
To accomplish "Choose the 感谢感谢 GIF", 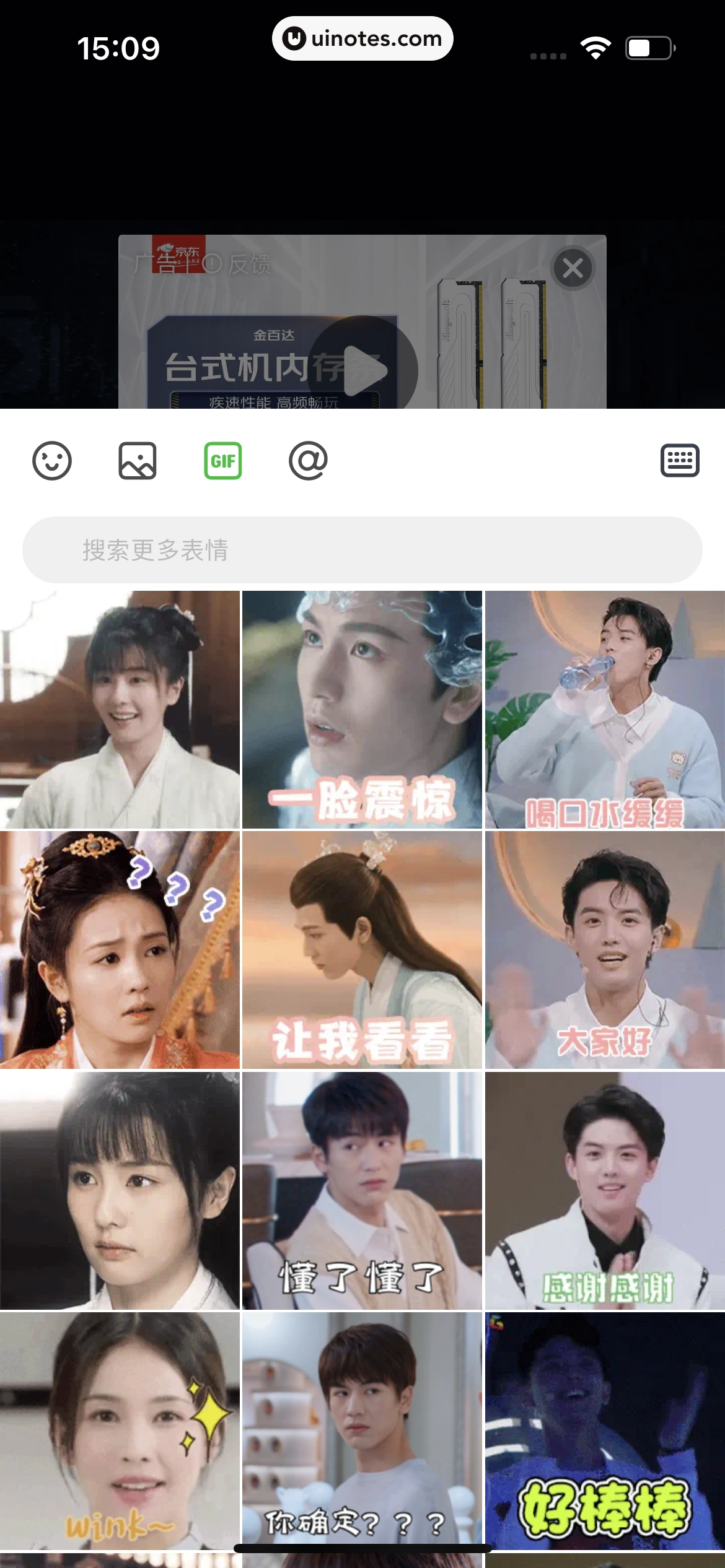I will tap(604, 1190).
